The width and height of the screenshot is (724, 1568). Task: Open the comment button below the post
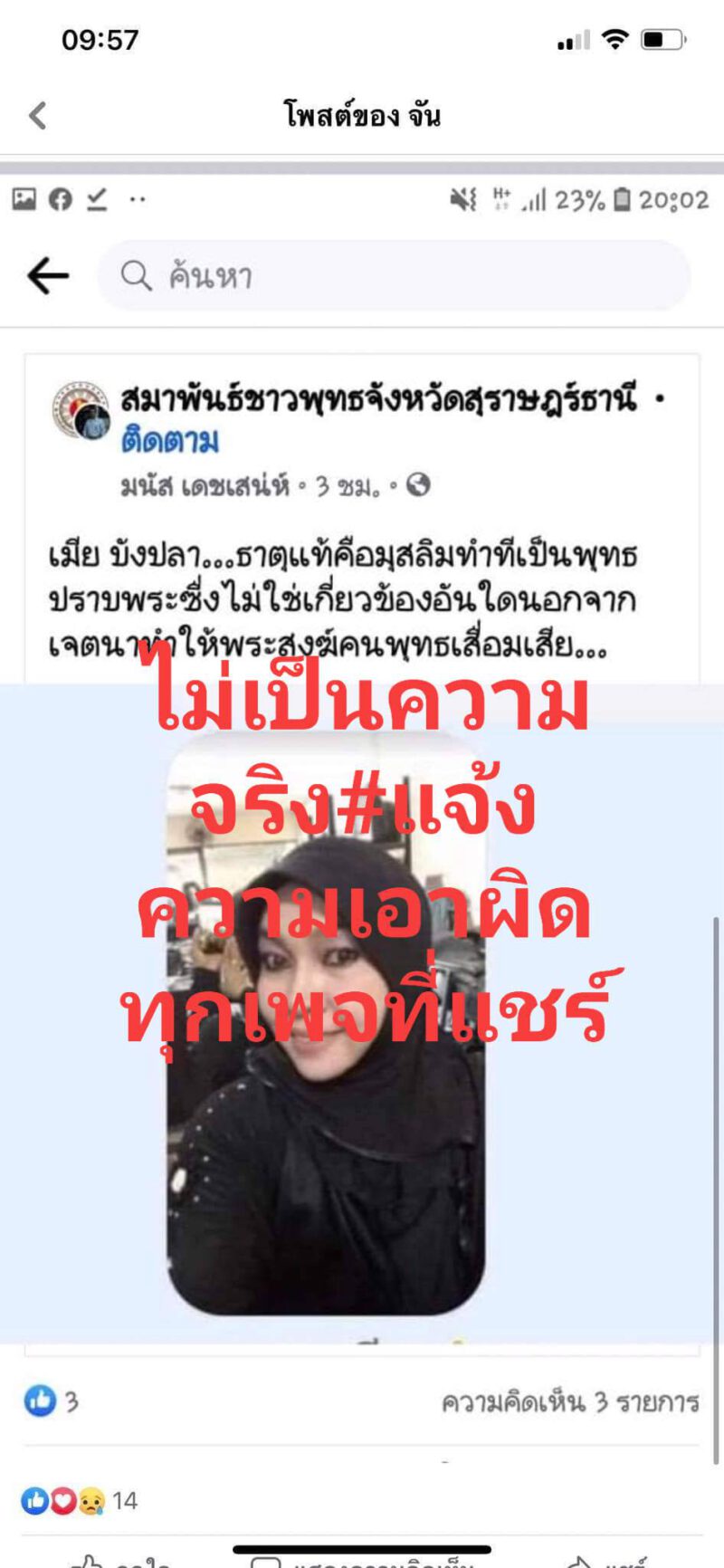click(x=362, y=1560)
